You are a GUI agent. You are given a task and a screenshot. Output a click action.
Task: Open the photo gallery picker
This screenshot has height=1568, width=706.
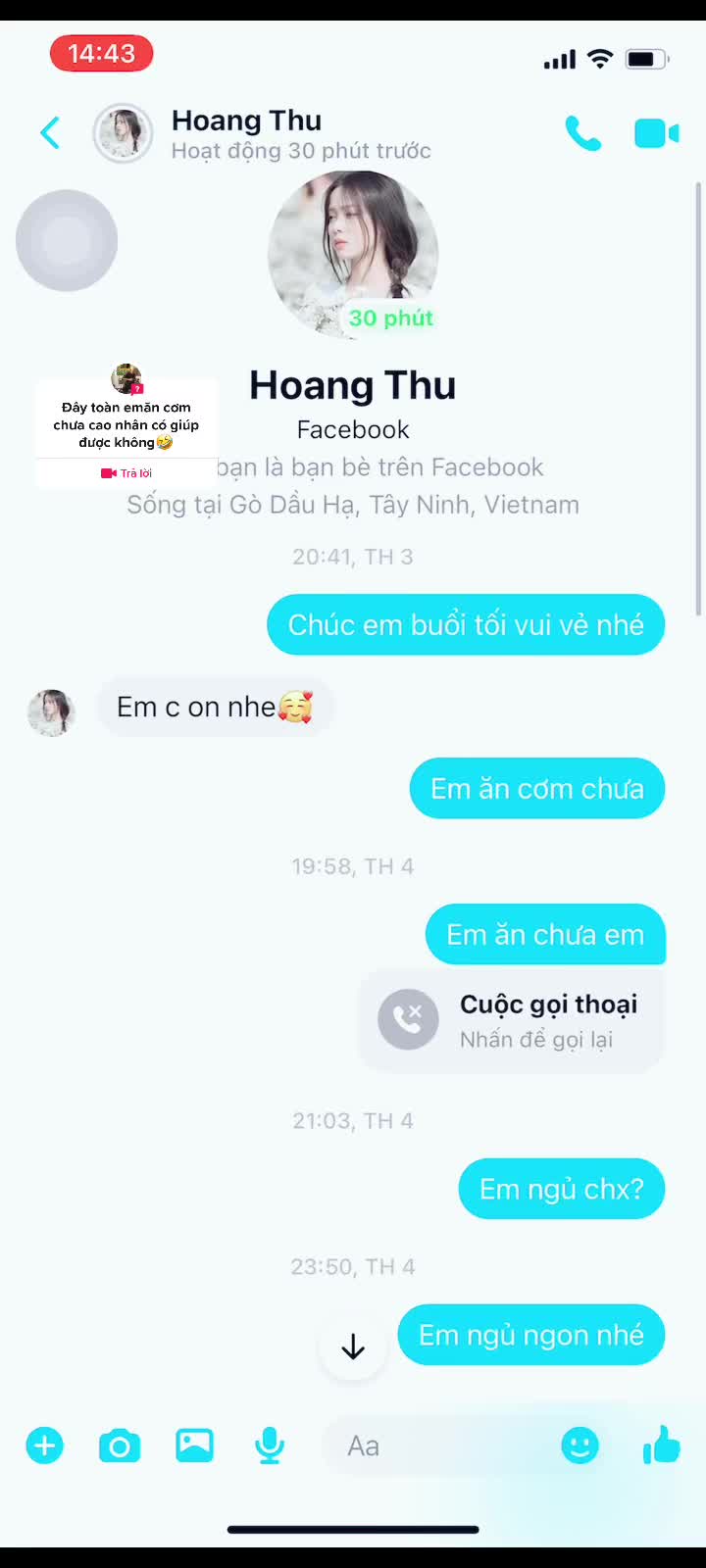coord(194,1445)
